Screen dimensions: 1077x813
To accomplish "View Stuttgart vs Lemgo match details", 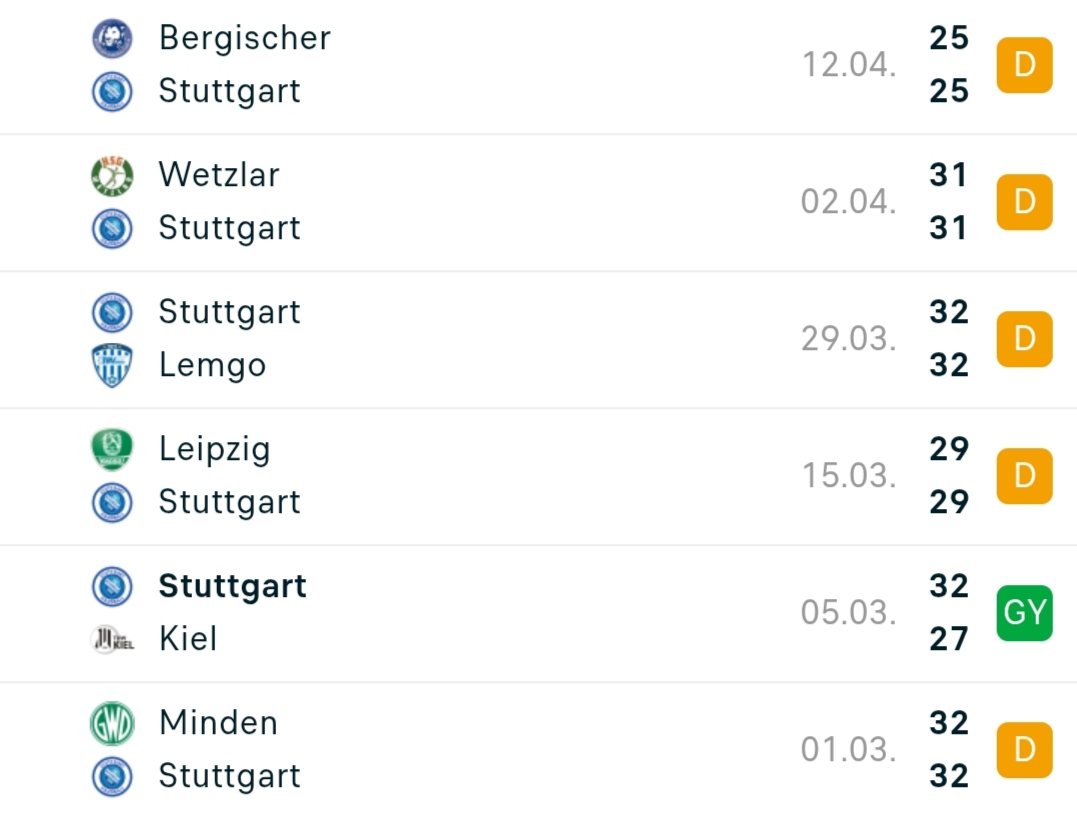I will (538, 339).
